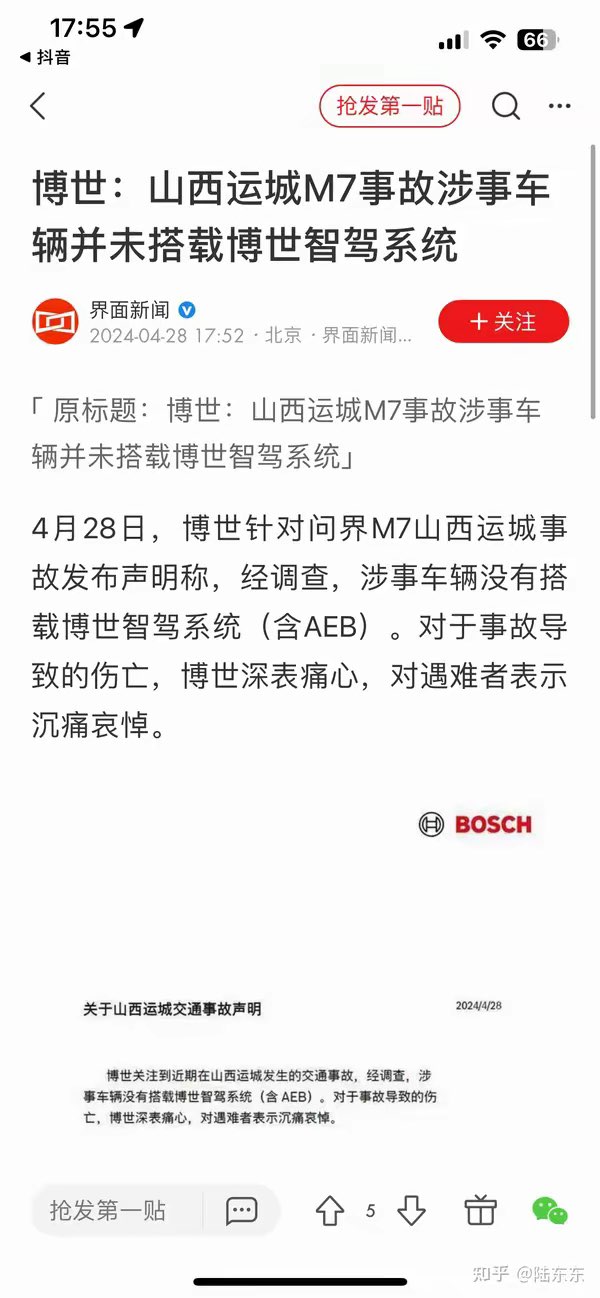The height and width of the screenshot is (1298, 600).
Task: Follow 界面新闻 with the 关注 button
Action: point(503,322)
